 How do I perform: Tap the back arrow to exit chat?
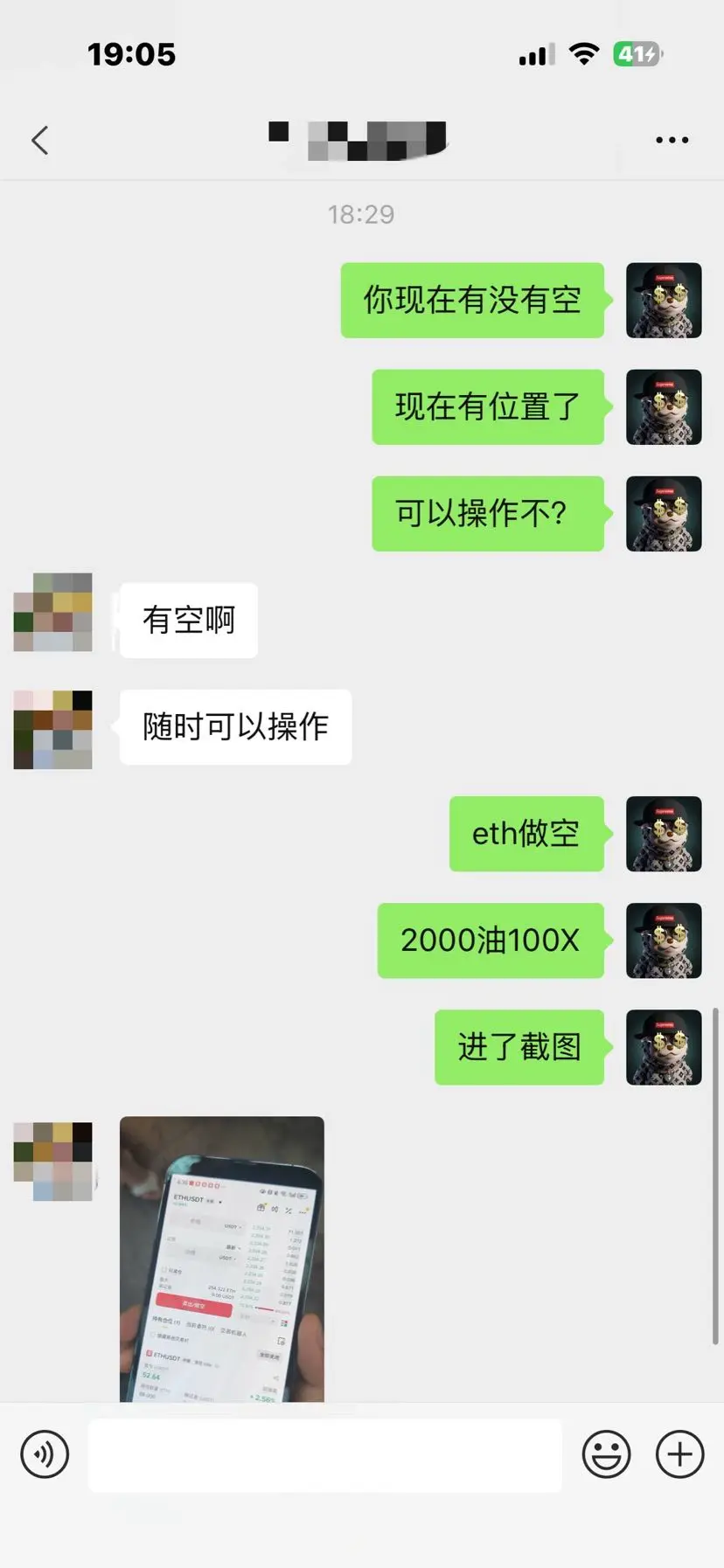38,139
